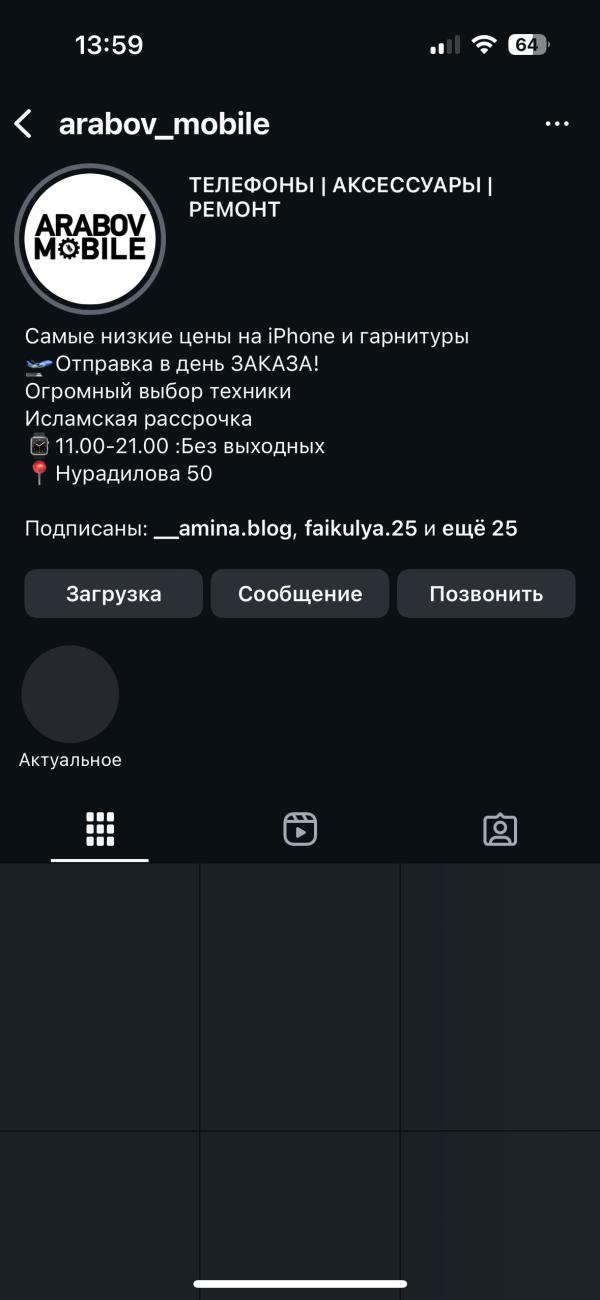
Task: Open the three-dot overflow menu
Action: coord(556,124)
